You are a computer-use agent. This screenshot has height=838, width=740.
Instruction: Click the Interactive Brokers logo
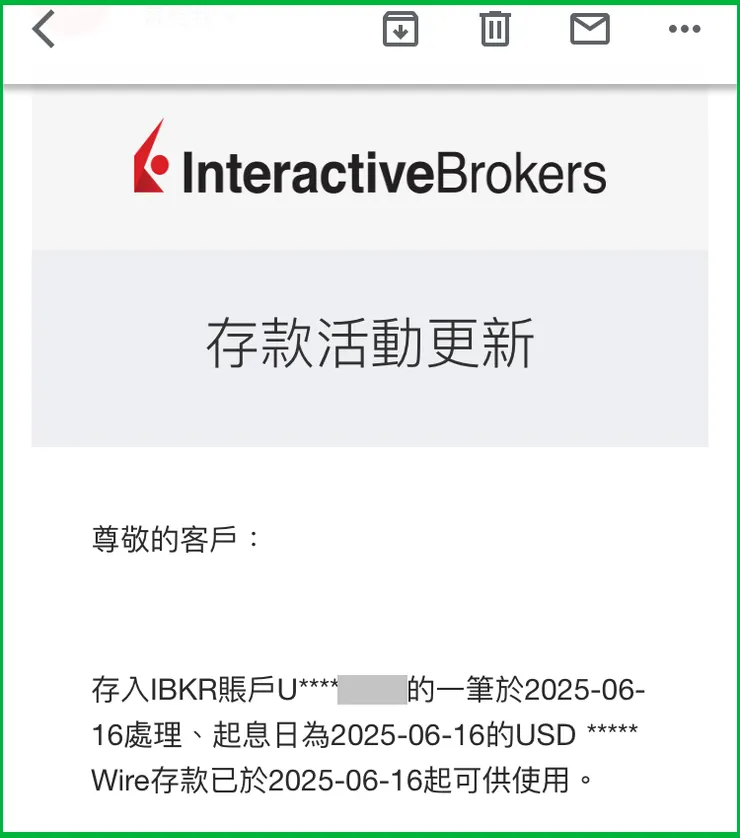tap(370, 165)
